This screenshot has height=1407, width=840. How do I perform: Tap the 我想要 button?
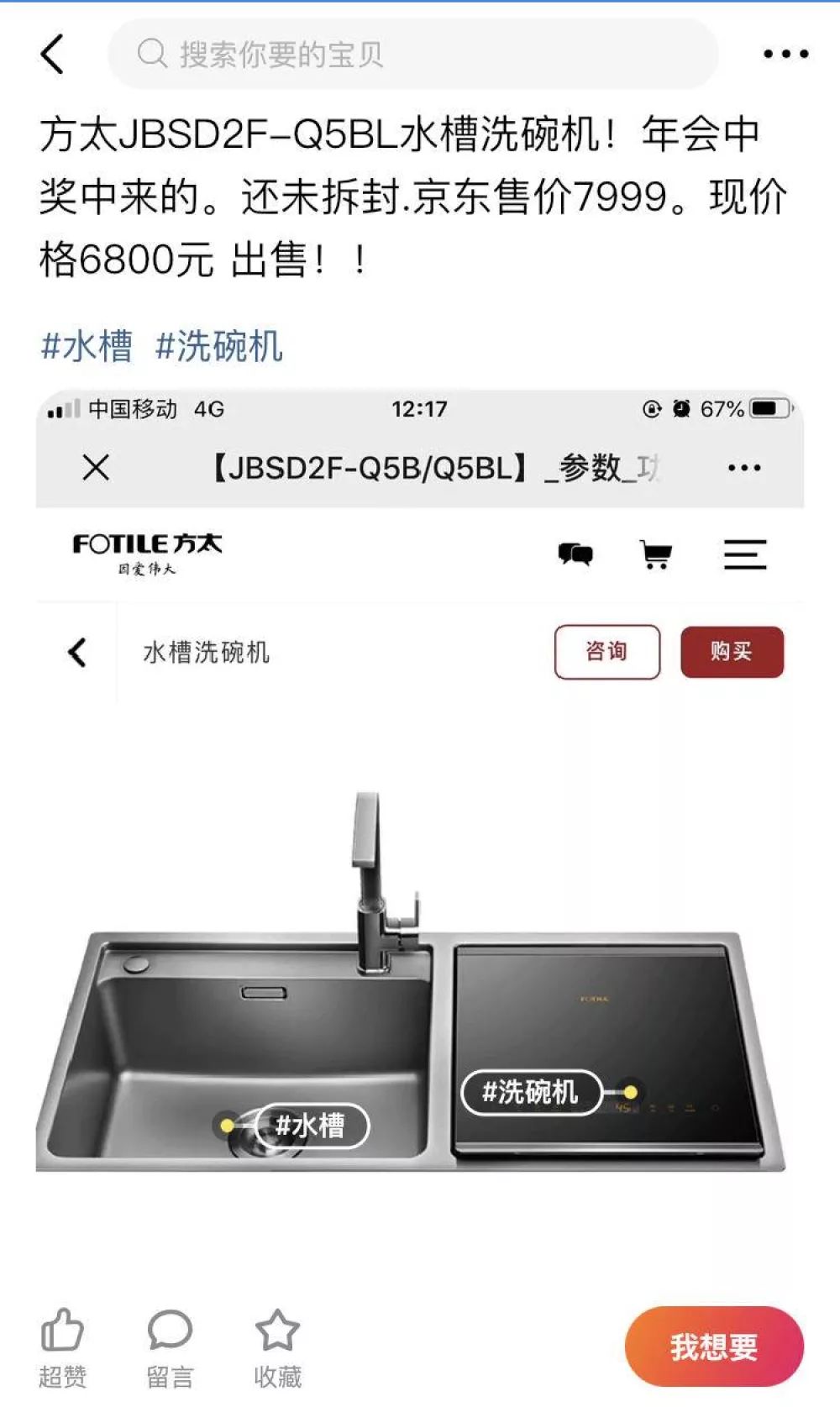(713, 1347)
